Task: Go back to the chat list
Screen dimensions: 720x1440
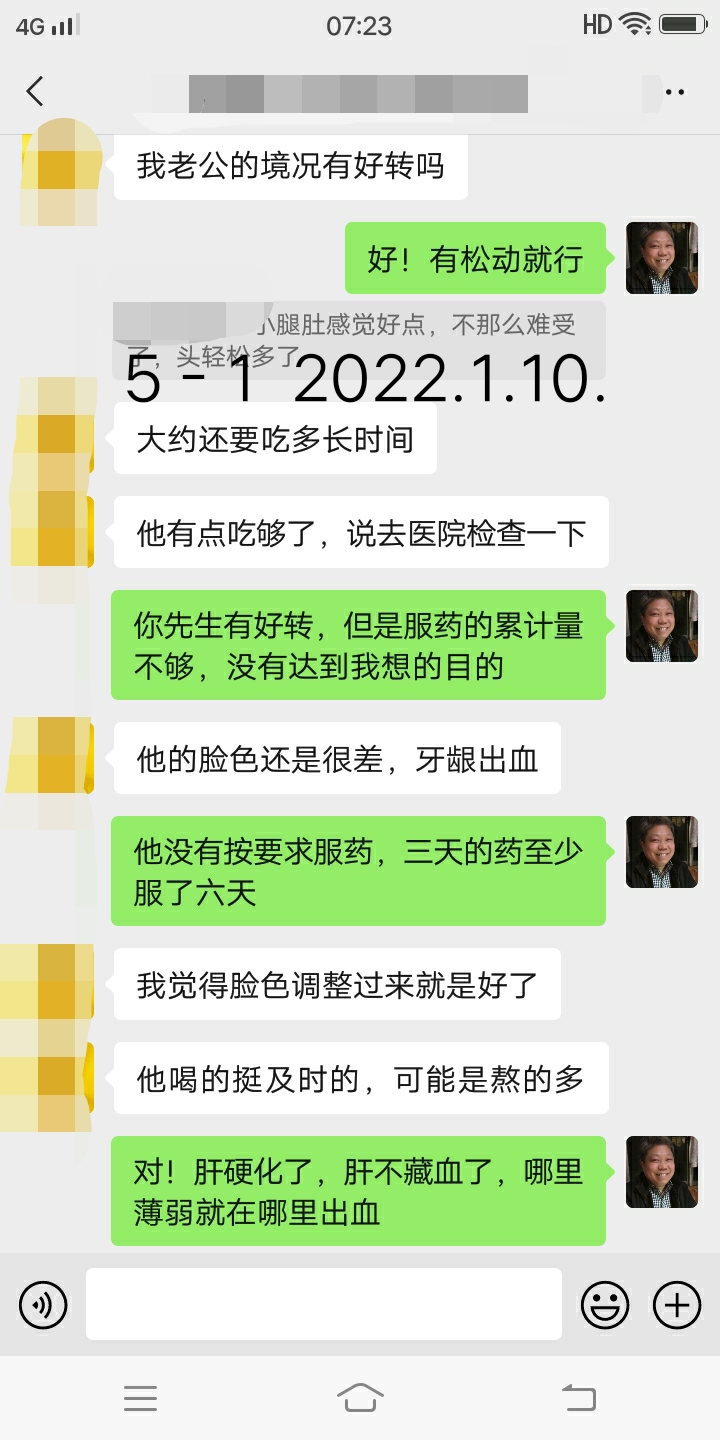Action: tap(35, 92)
